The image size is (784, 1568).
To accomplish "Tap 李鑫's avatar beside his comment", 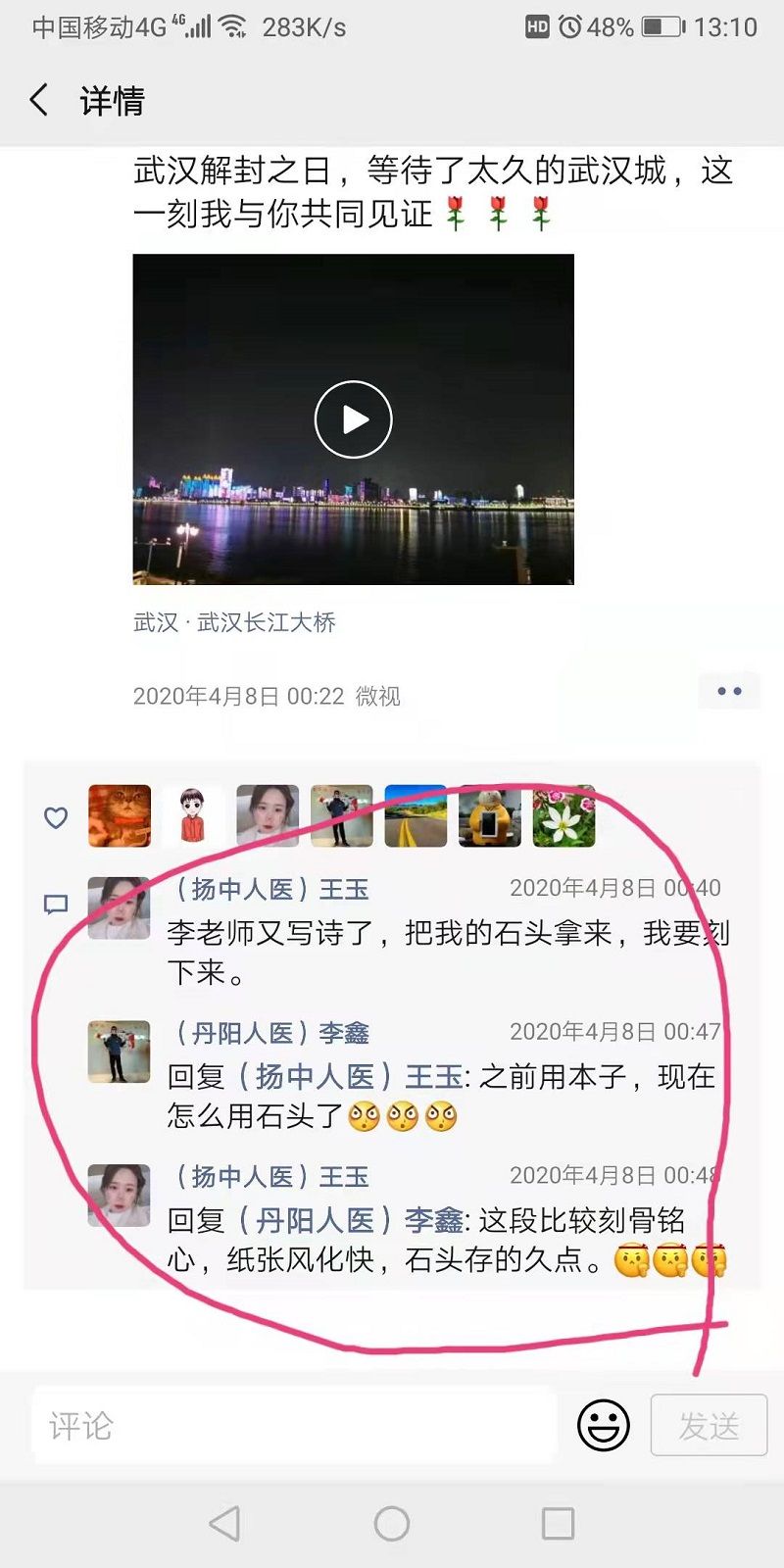I will coord(120,1052).
